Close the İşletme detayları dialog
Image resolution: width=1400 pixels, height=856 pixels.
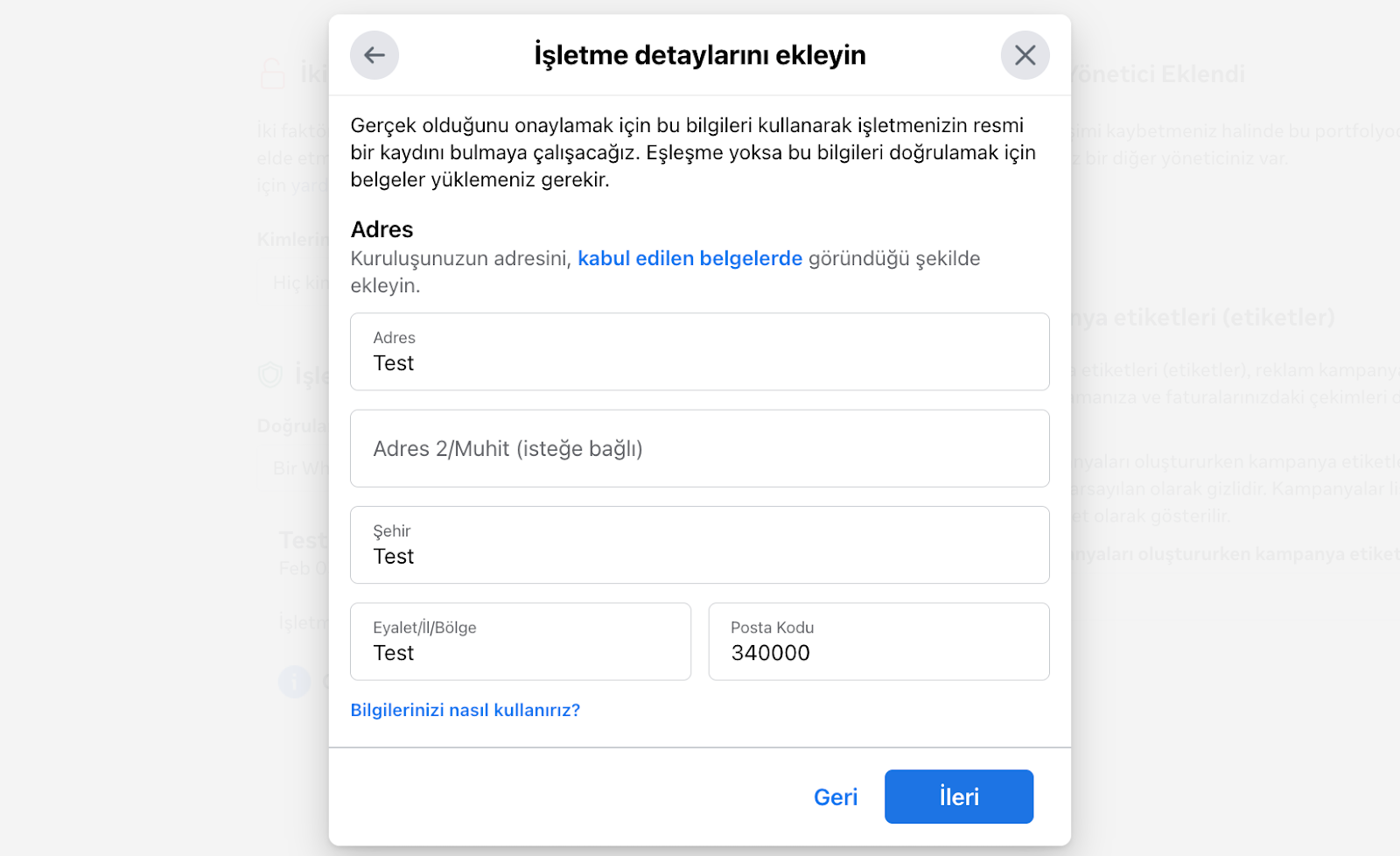[x=1025, y=55]
